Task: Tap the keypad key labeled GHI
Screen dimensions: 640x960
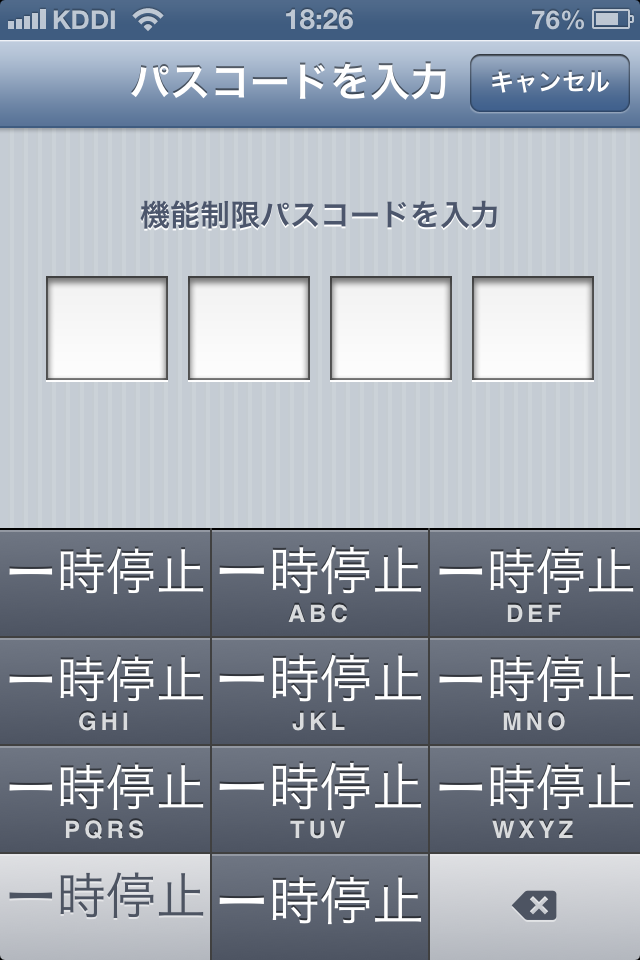Action: [x=105, y=692]
